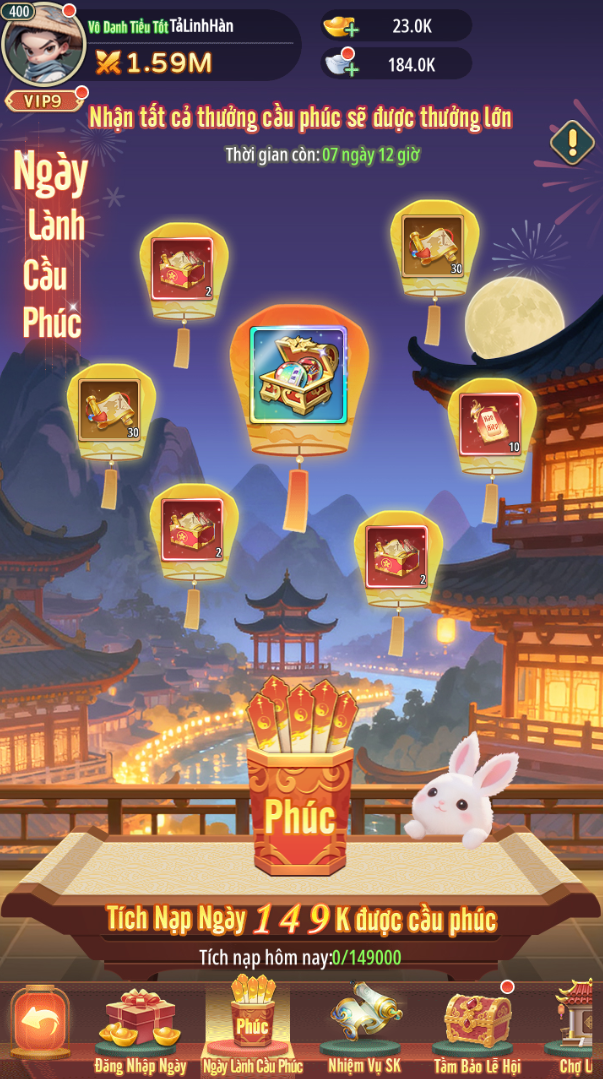The image size is (603, 1079).
Task: Switch to Đăng Nhập Ngày tab
Action: (x=140, y=1028)
